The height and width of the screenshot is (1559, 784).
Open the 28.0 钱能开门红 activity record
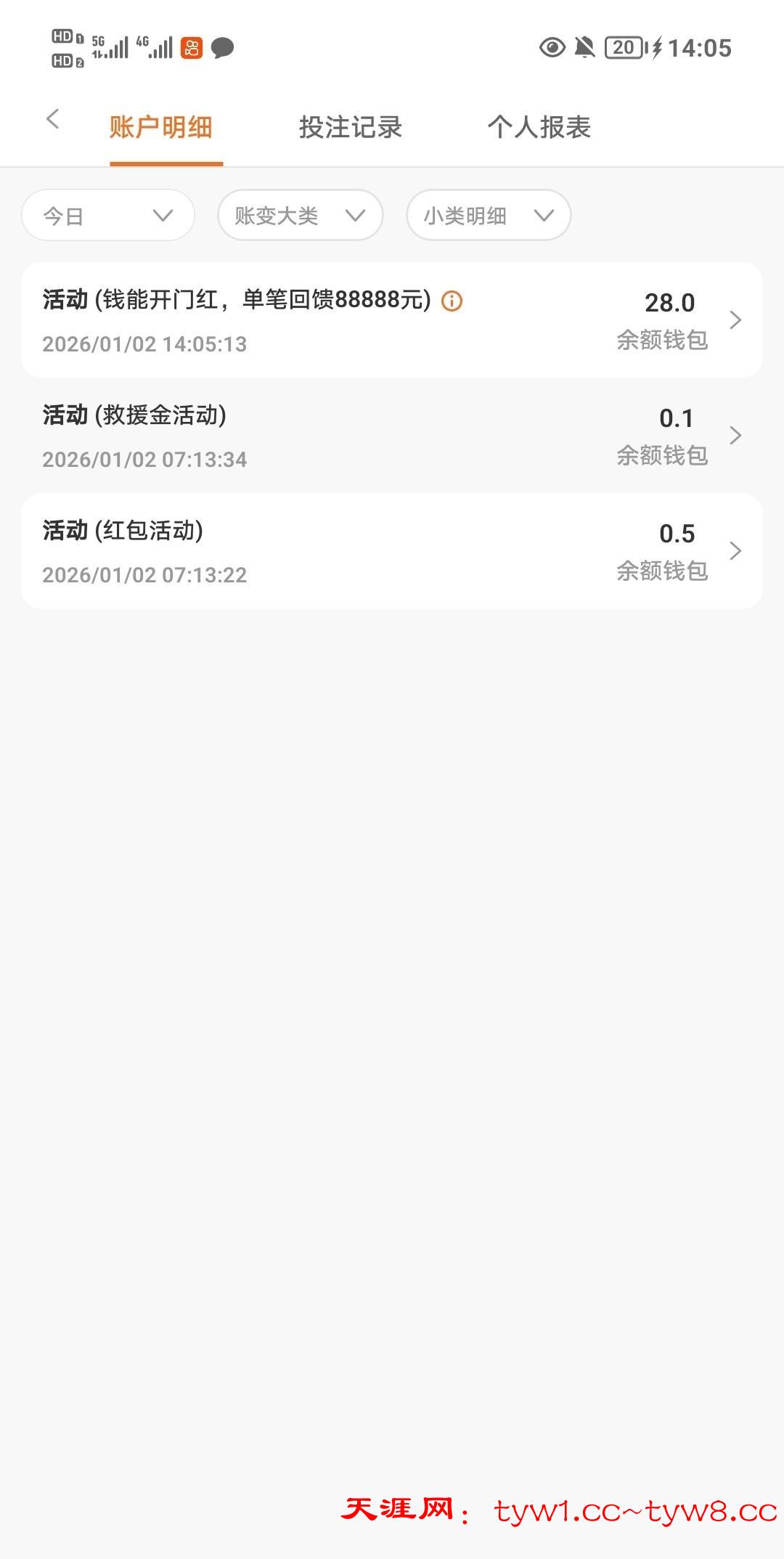pos(392,320)
